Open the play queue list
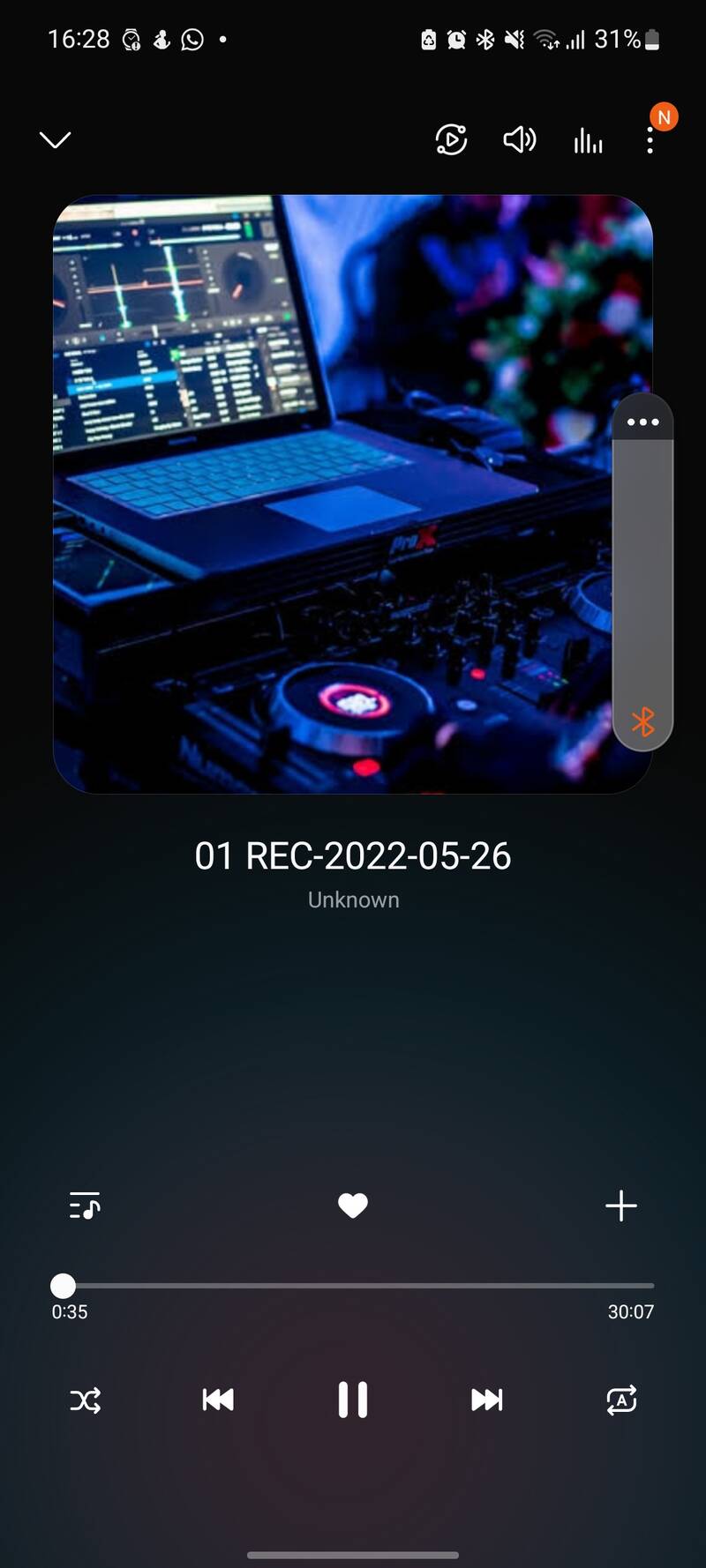Image resolution: width=706 pixels, height=1568 pixels. (x=85, y=1205)
